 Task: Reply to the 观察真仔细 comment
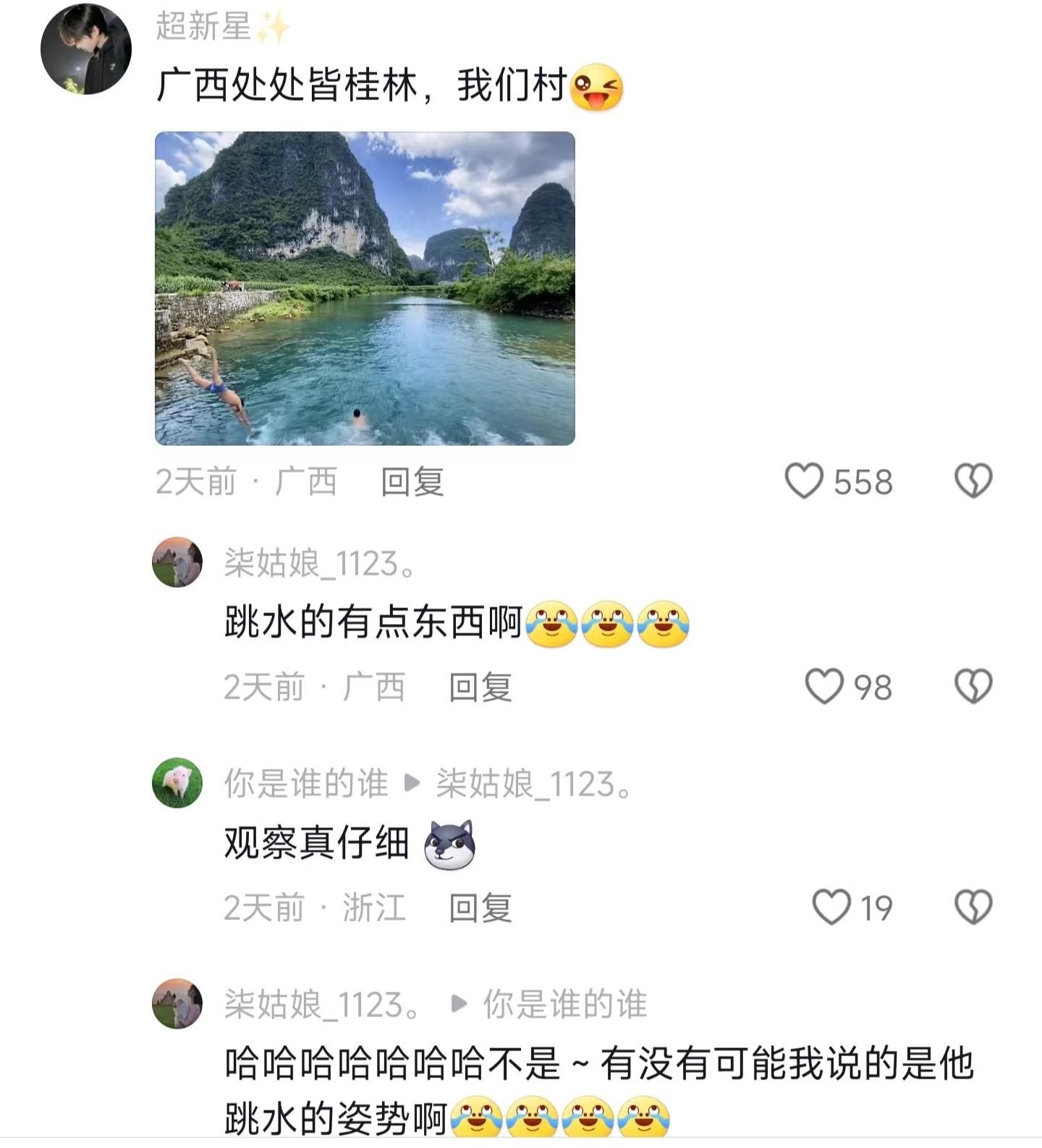480,908
